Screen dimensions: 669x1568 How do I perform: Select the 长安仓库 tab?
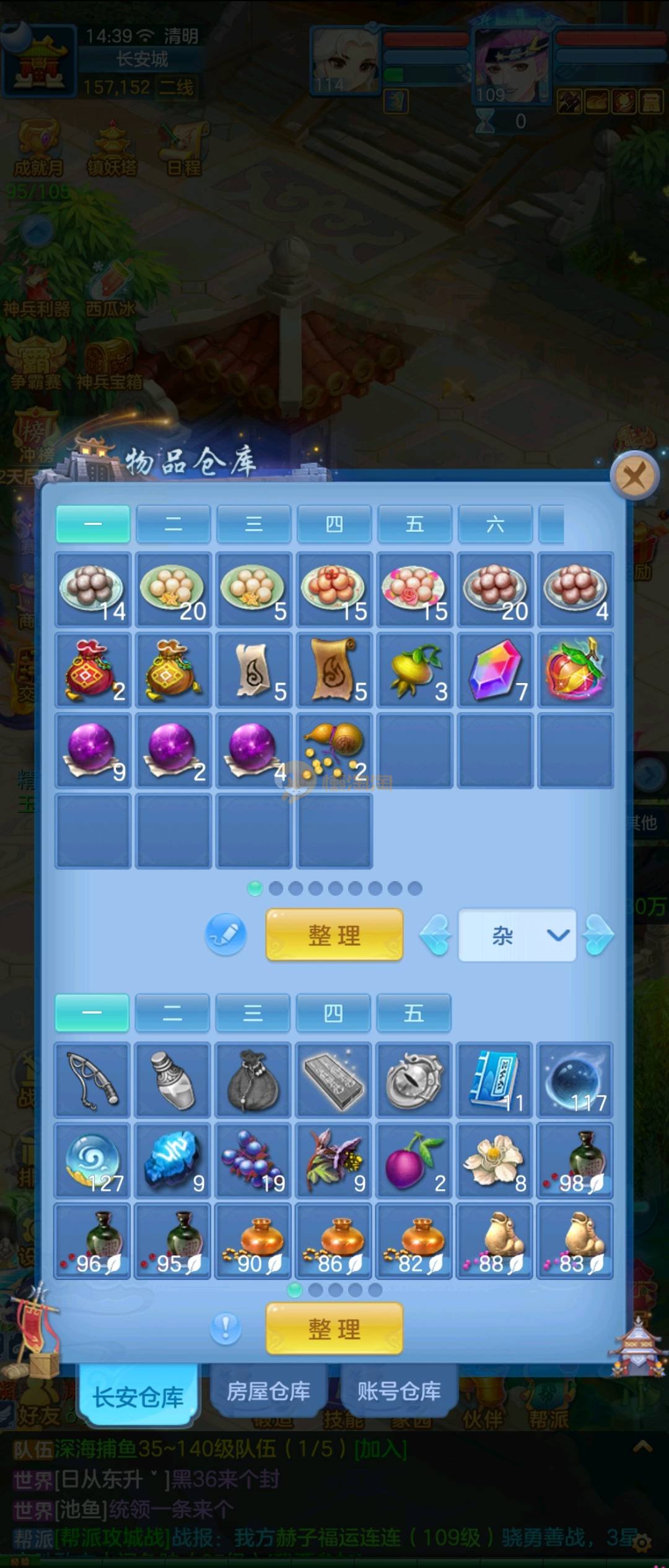point(138,1396)
